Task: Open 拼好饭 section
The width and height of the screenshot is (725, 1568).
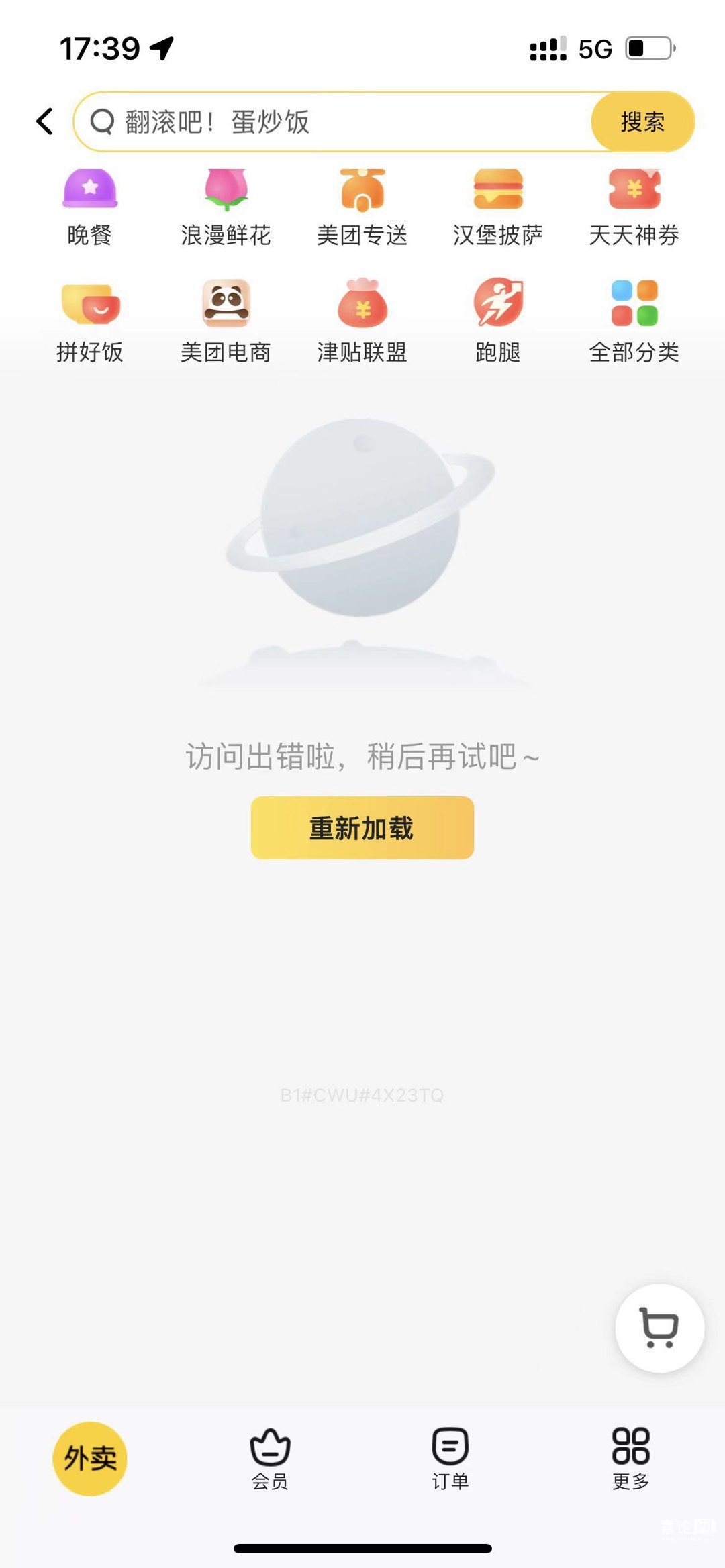Action: (x=90, y=322)
